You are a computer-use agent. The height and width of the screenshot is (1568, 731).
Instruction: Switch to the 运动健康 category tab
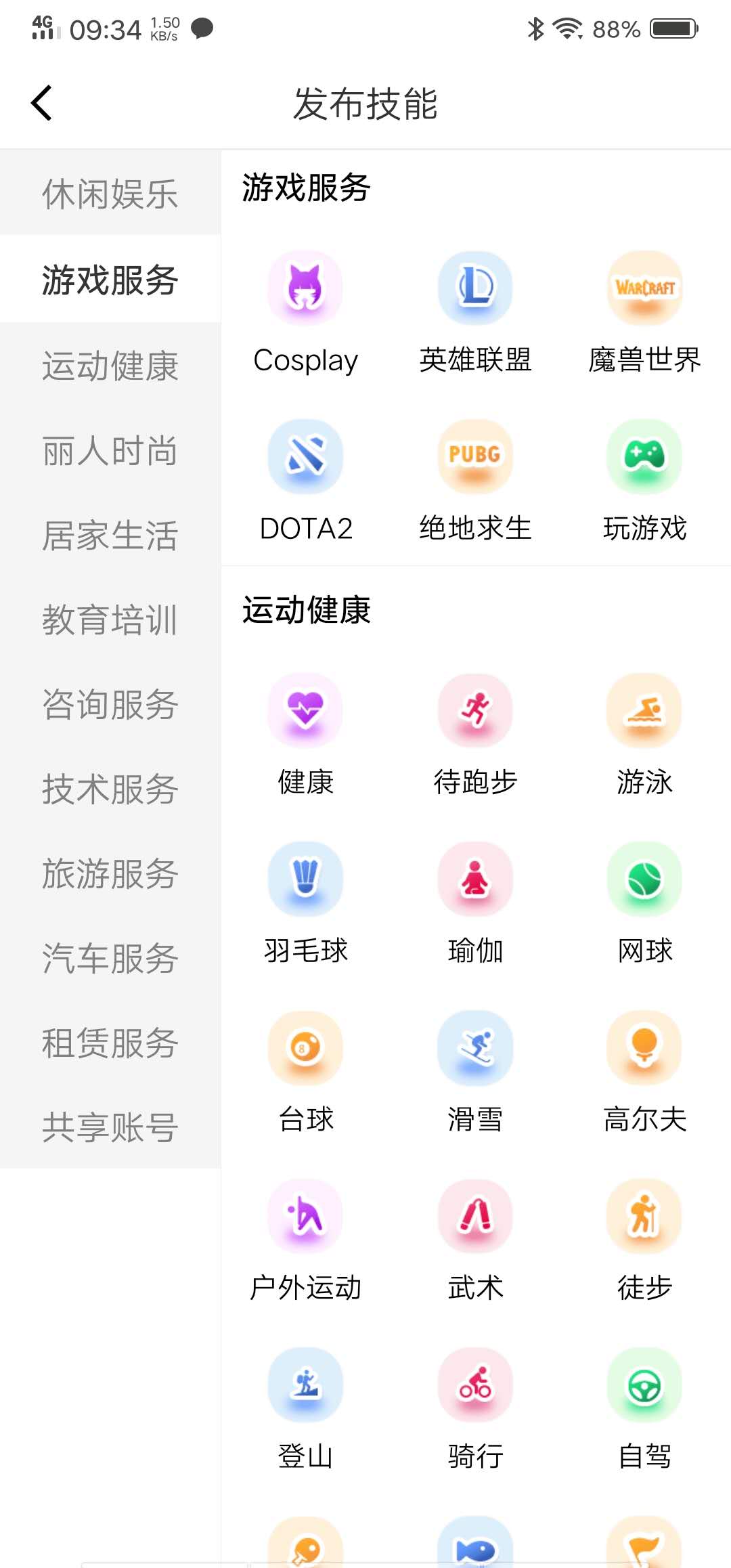(110, 368)
